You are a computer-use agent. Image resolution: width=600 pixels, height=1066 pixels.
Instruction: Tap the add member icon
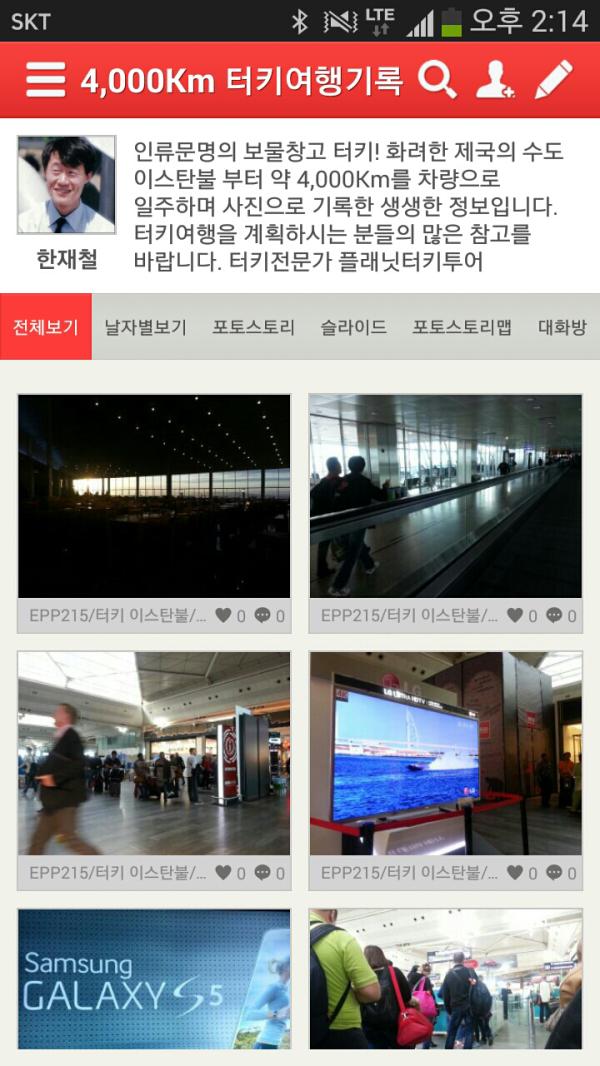coord(495,80)
